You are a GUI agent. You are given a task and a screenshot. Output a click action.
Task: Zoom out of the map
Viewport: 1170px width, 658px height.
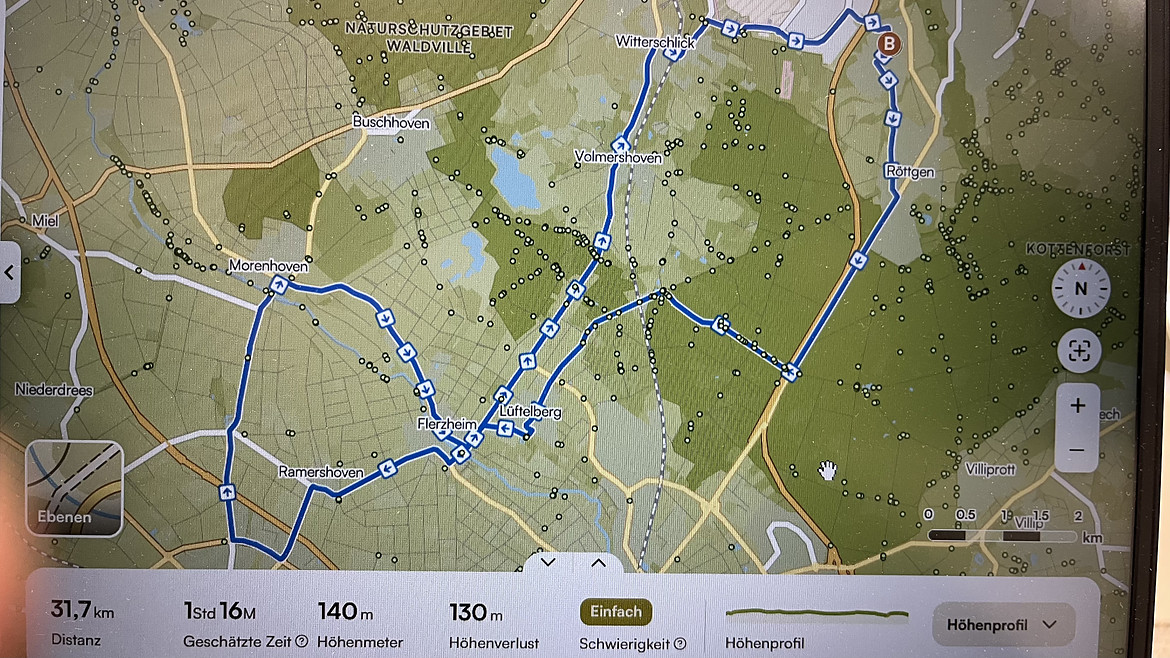[x=1078, y=450]
